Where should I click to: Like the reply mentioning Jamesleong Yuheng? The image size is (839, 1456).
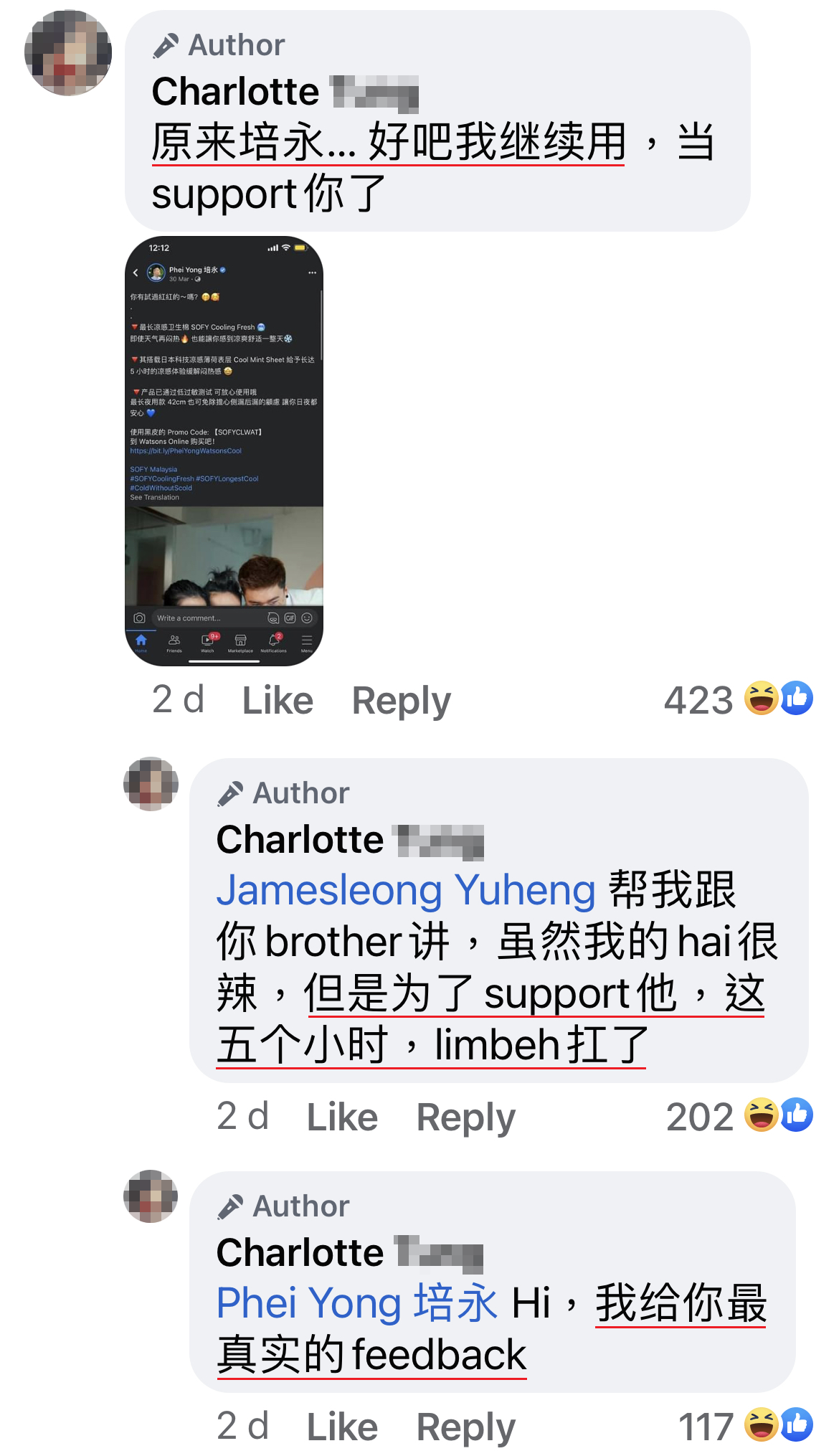tap(342, 1117)
